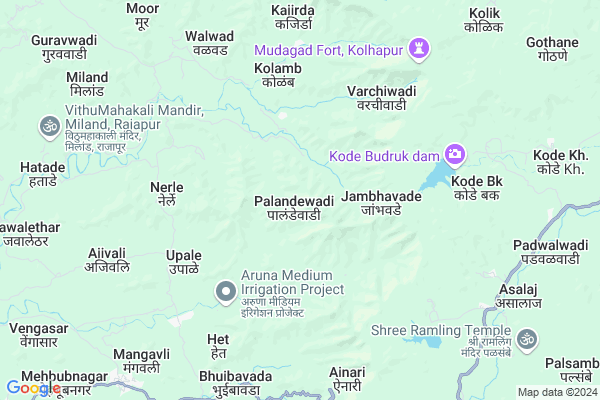The height and width of the screenshot is (400, 600).
Task: Select the Kode Budruk dam marker
Action: 456,153
